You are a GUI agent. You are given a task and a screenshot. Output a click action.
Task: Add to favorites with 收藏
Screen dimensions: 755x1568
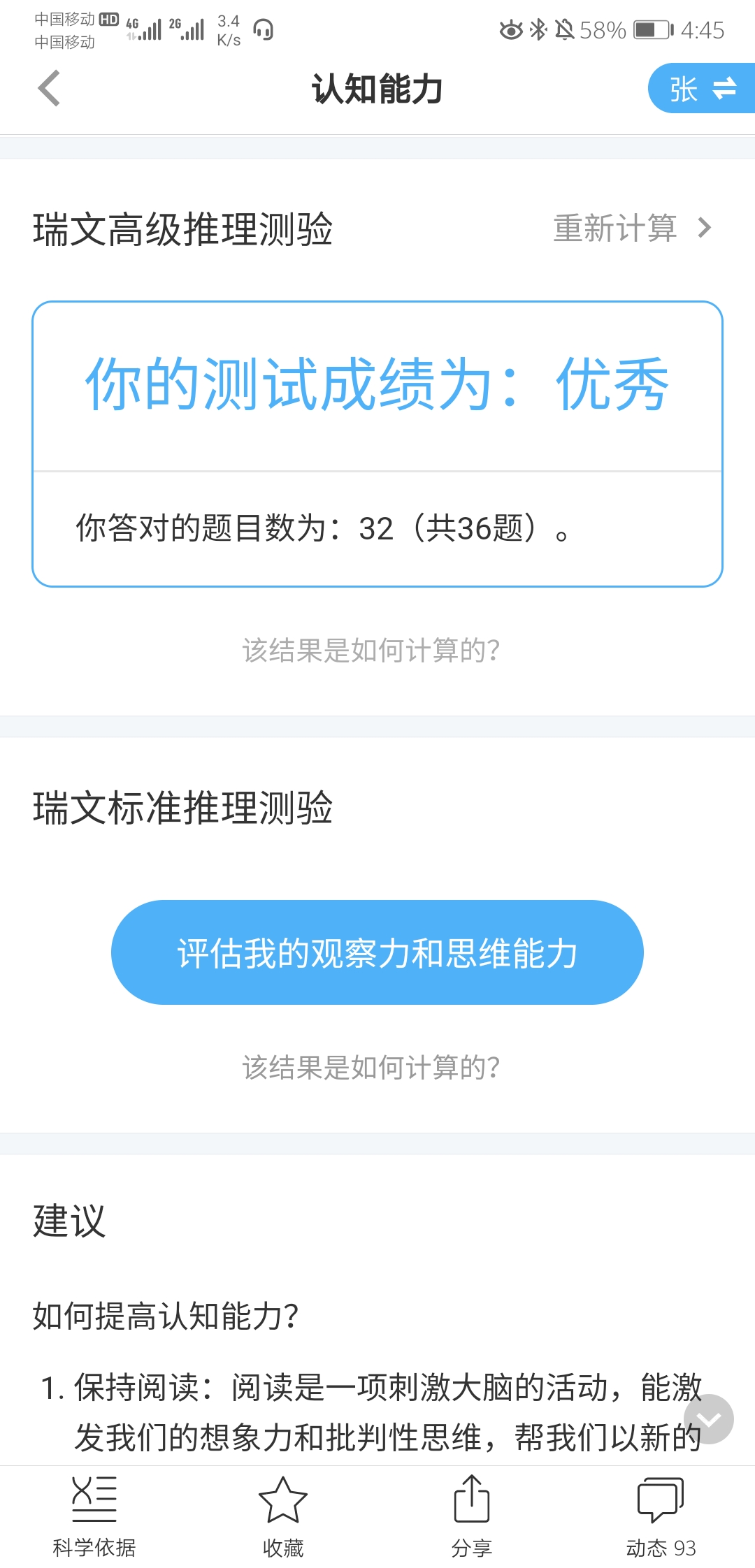tap(283, 1516)
